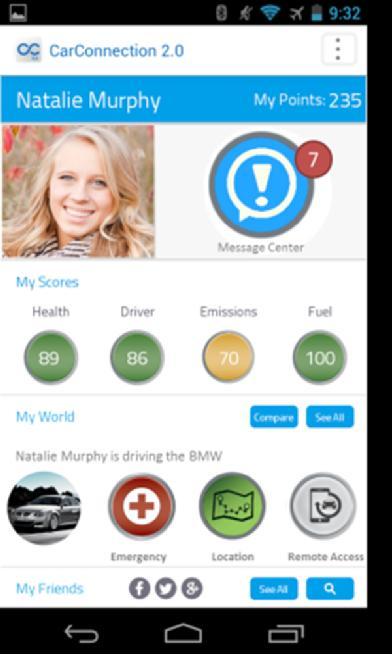The image size is (392, 655).
Task: Go back with the system back button
Action: pyautogui.click(x=81, y=634)
